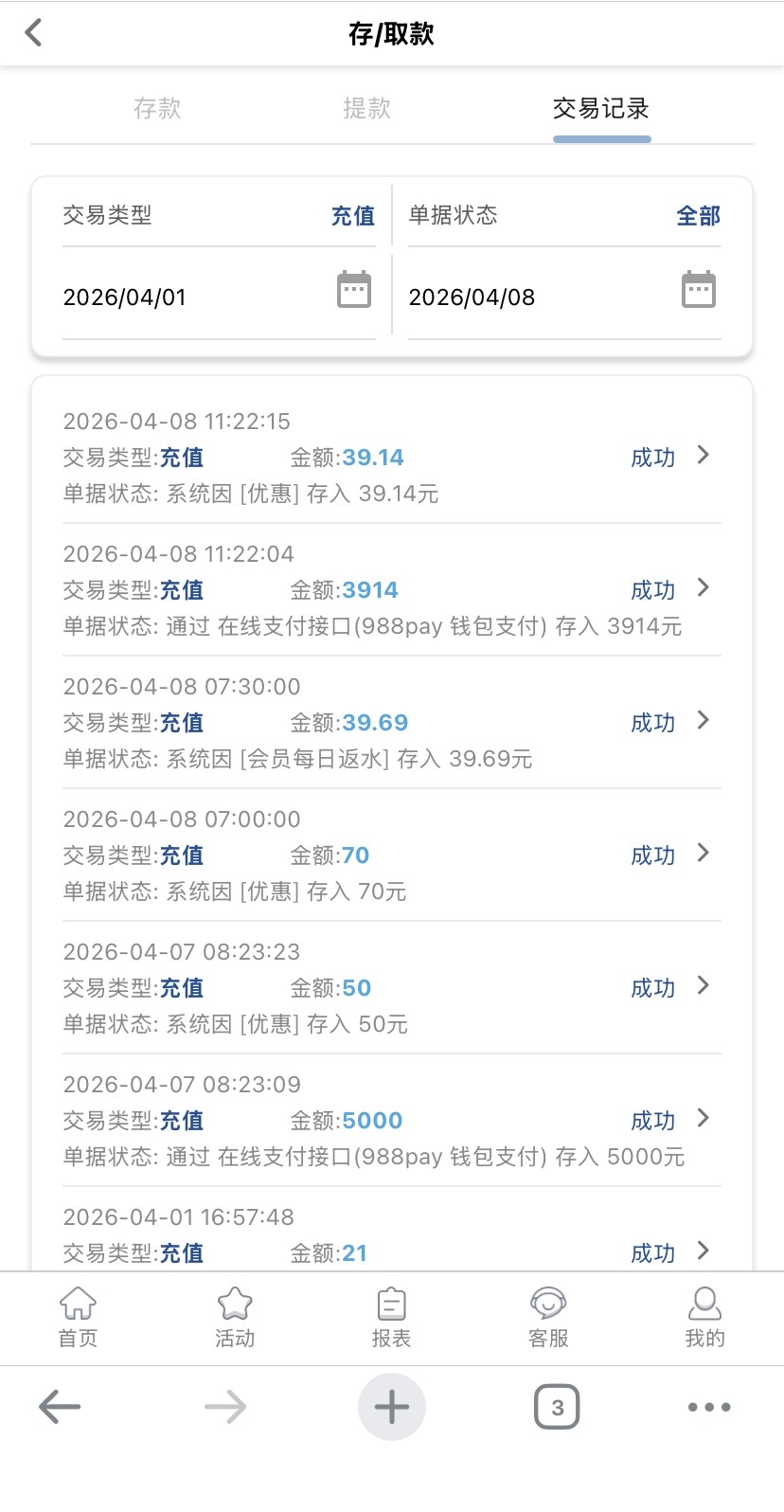Select the 交易记录 tab
Image resolution: width=784 pixels, height=1512 pixels.
601,109
